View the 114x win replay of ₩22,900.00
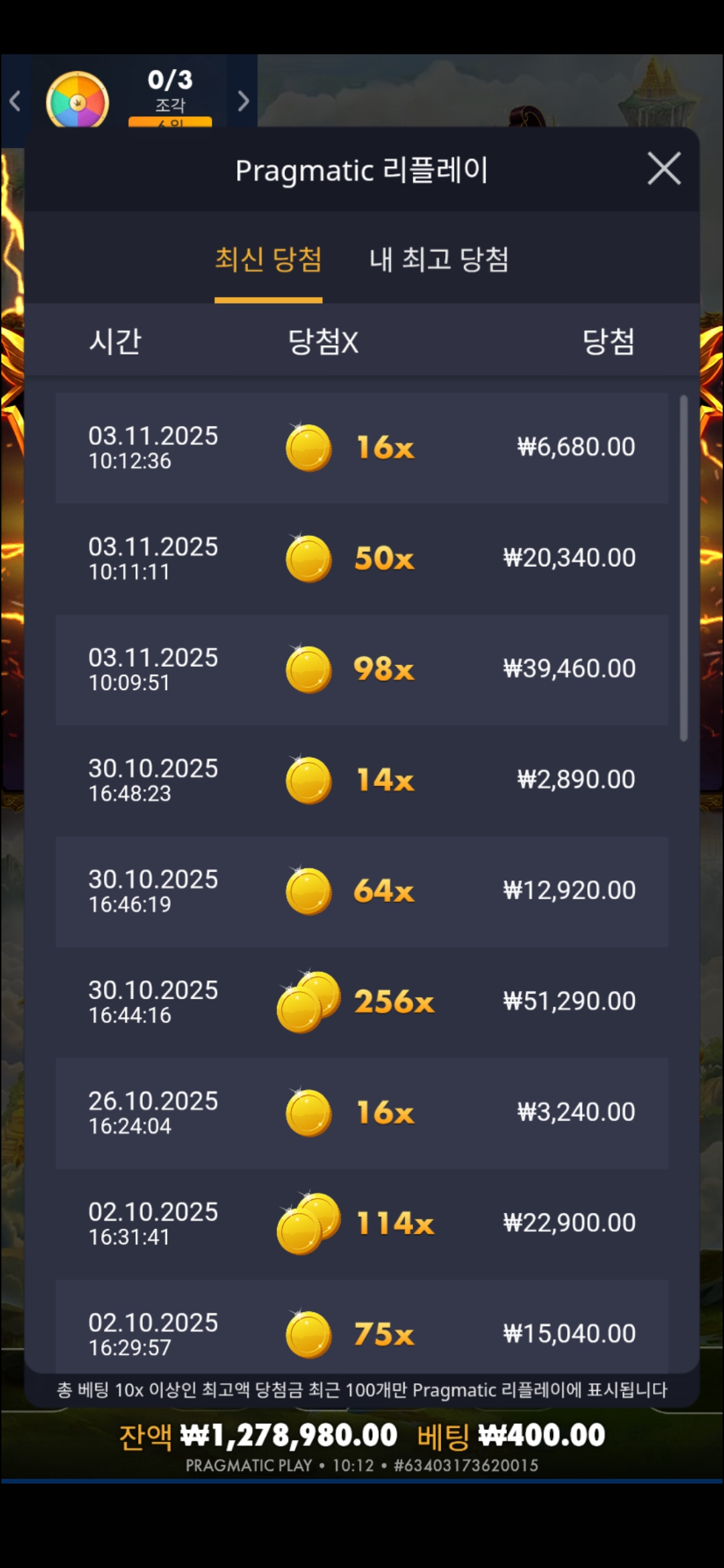 pyautogui.click(x=361, y=1223)
